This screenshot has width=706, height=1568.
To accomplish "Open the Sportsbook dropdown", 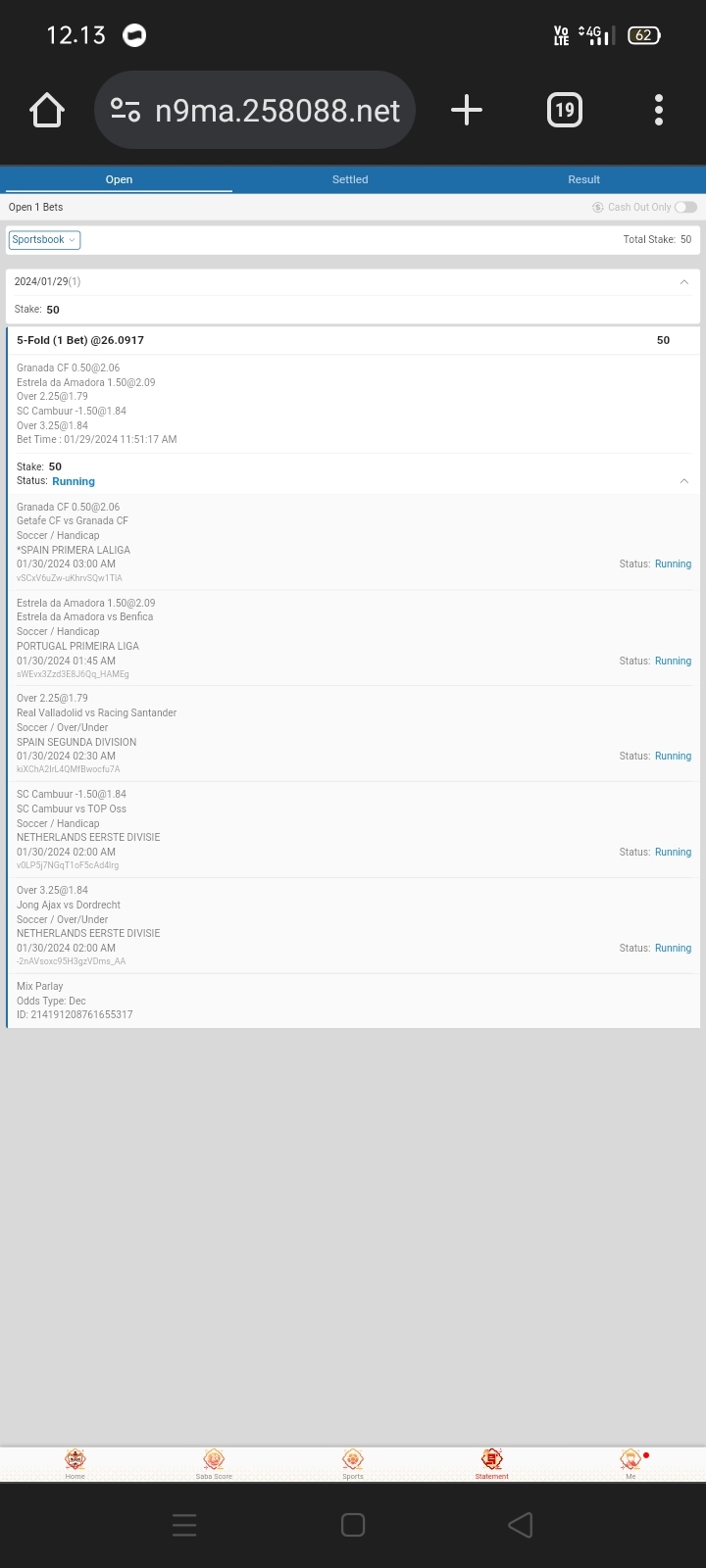I will point(44,240).
